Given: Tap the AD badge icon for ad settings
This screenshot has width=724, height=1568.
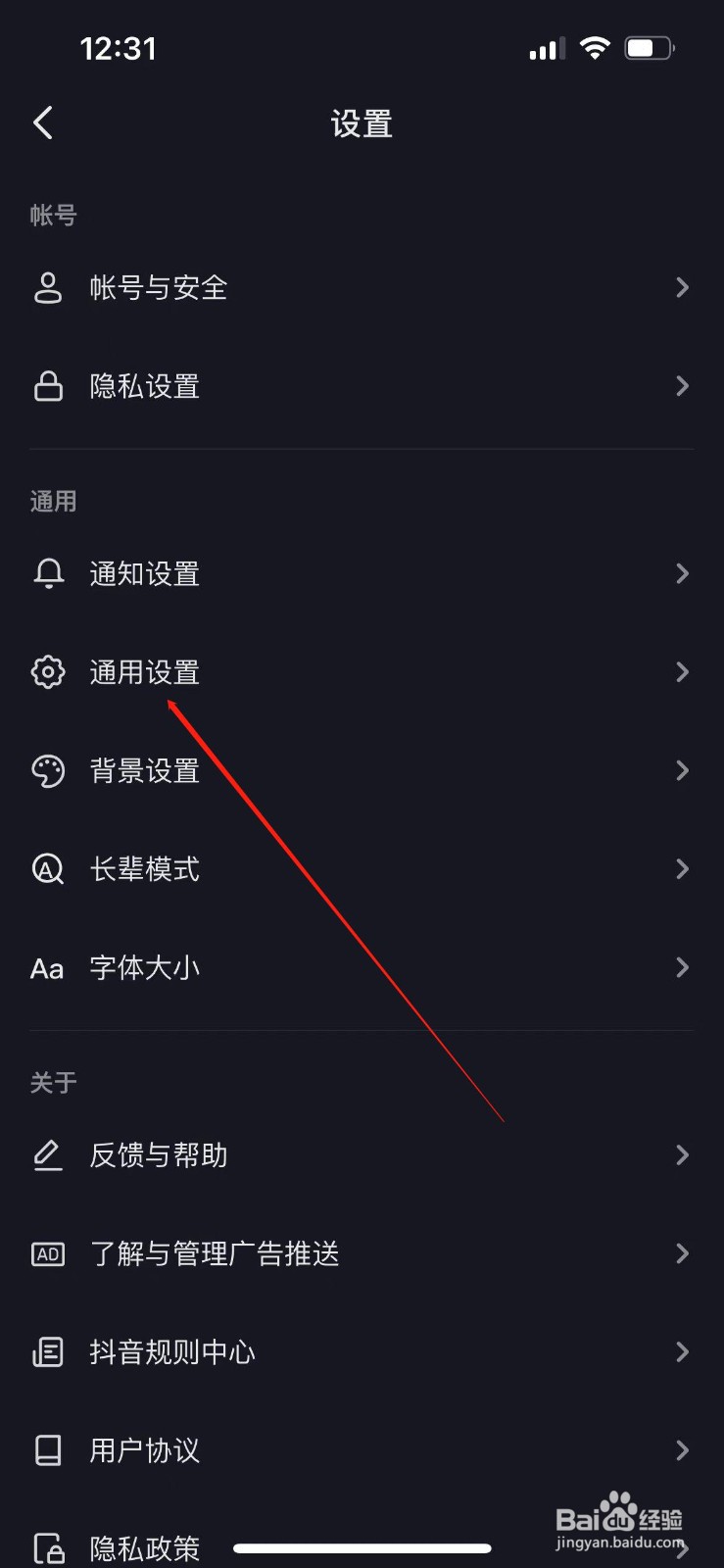Looking at the screenshot, I should click(47, 1253).
